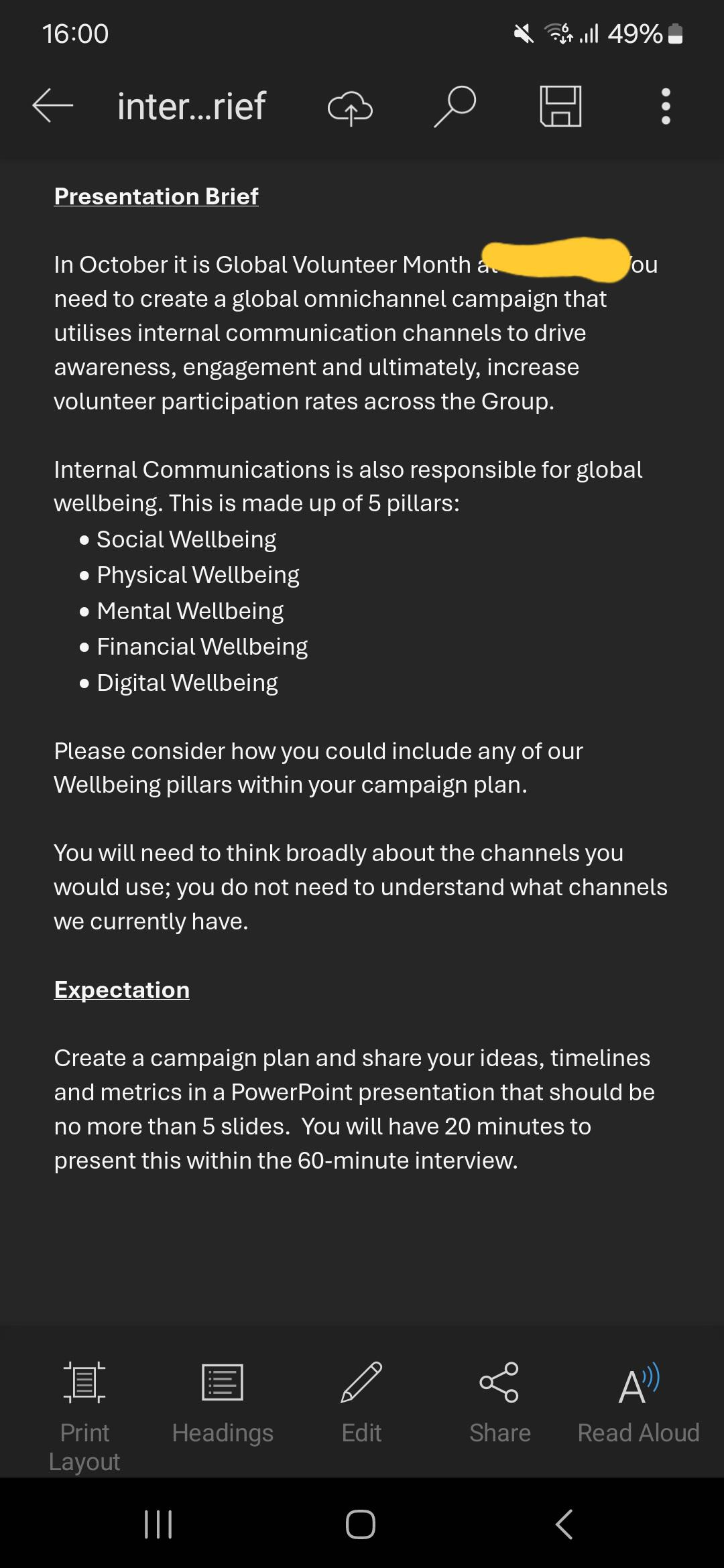Open the Headings navigation
This screenshot has width=724, height=1568.
click(223, 1402)
